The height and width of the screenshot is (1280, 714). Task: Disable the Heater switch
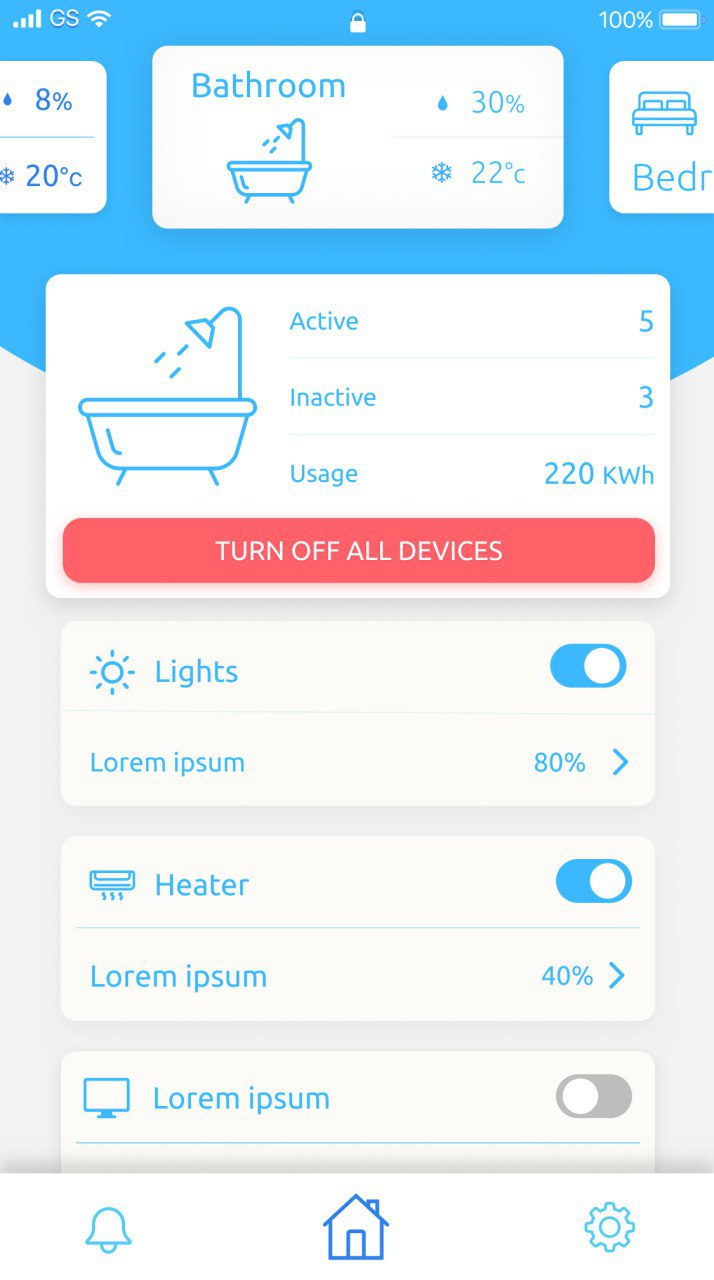593,881
